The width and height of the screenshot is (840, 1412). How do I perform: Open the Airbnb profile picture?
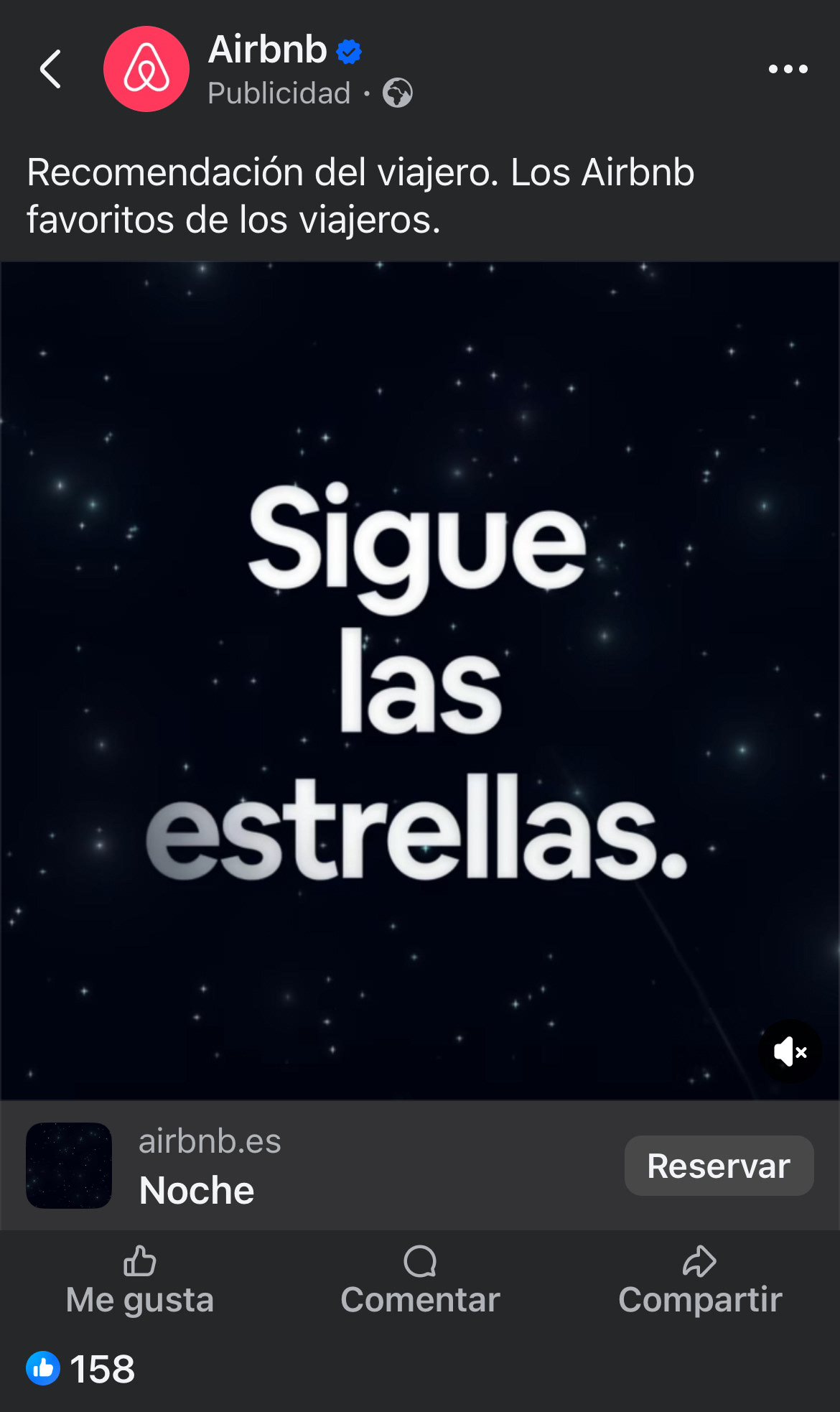(x=146, y=69)
